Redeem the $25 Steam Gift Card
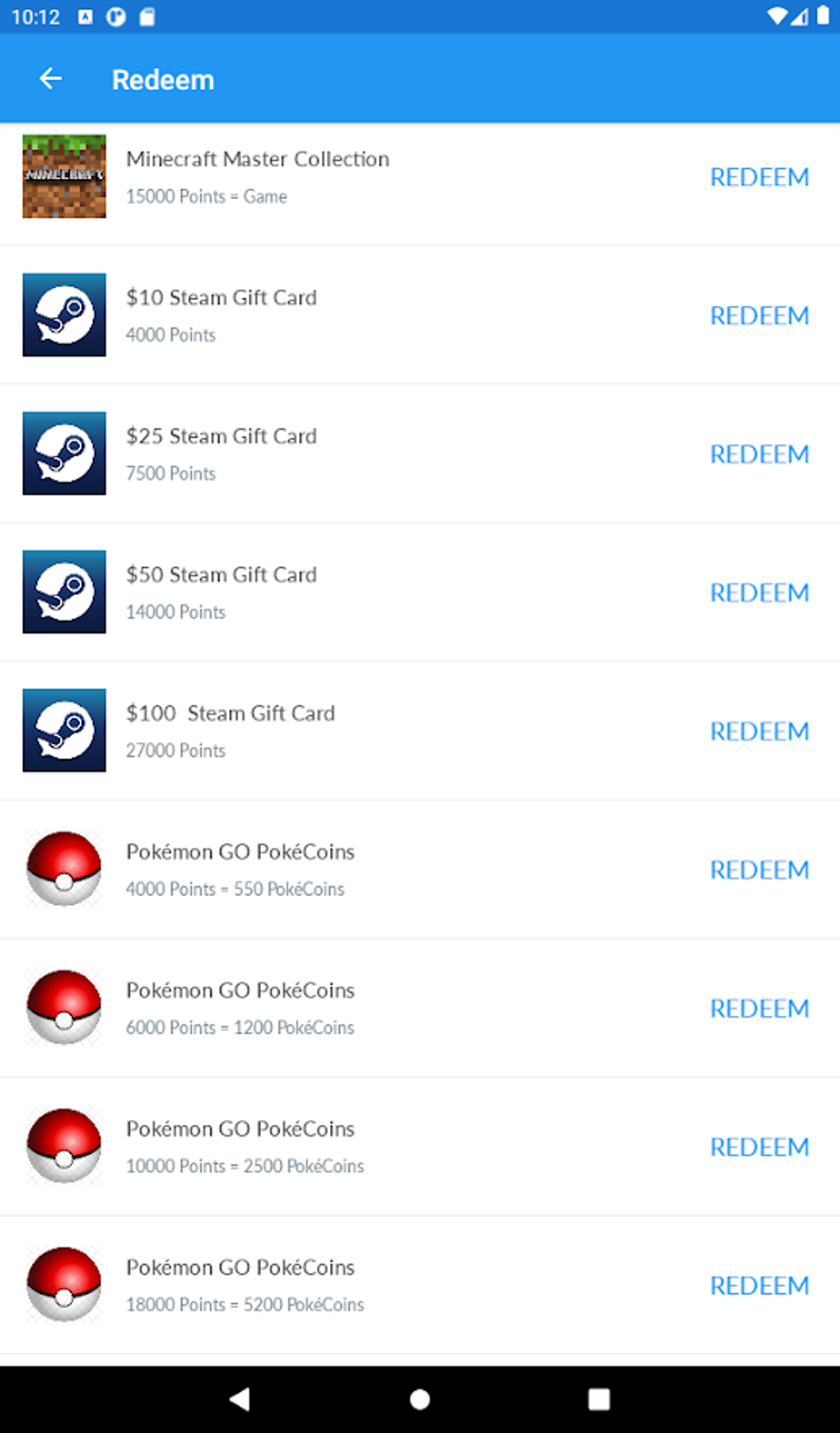The width and height of the screenshot is (840, 1433). 759,454
